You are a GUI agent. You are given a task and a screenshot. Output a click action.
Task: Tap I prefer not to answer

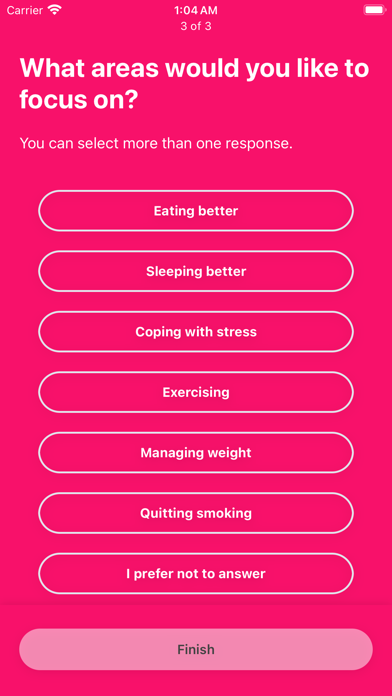196,573
